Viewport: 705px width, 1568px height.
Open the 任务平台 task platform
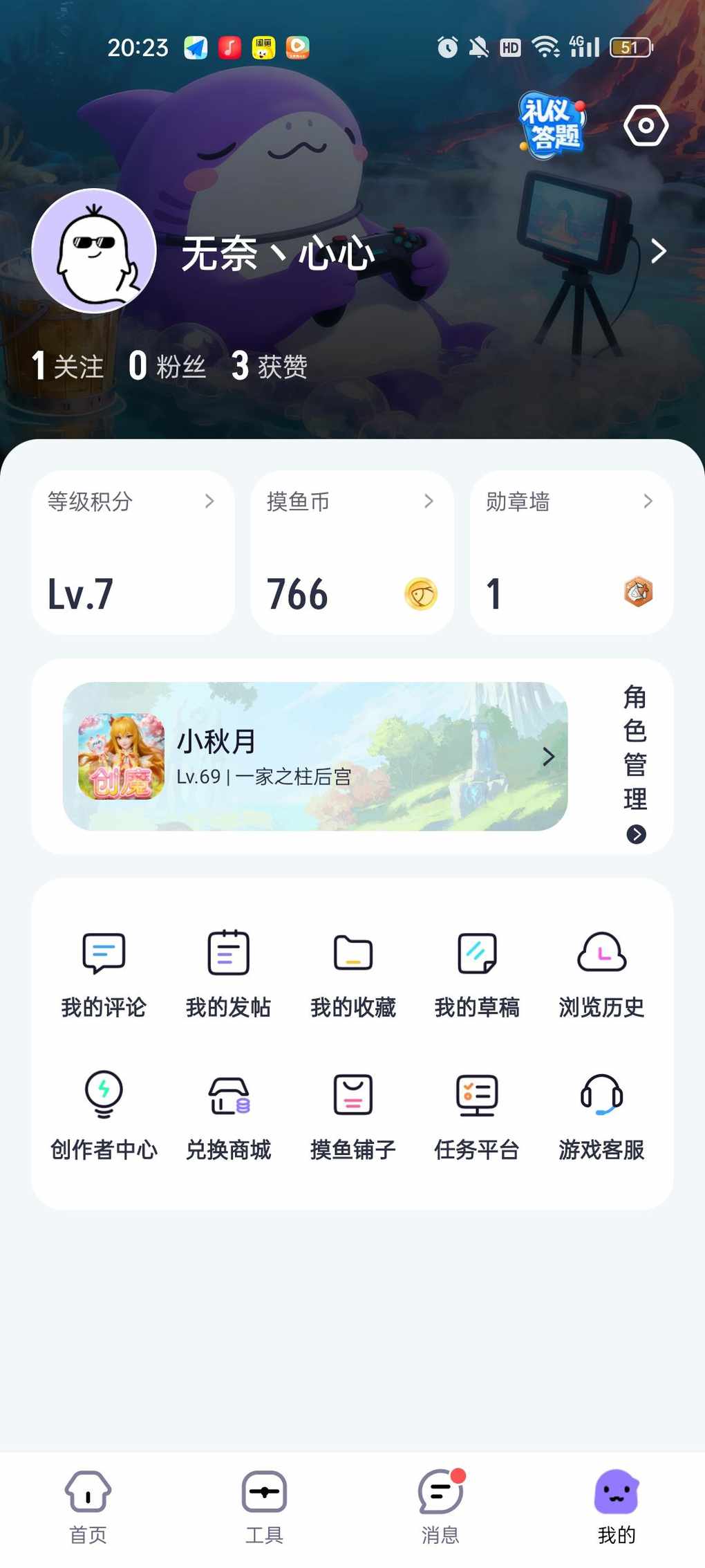[x=477, y=1115]
